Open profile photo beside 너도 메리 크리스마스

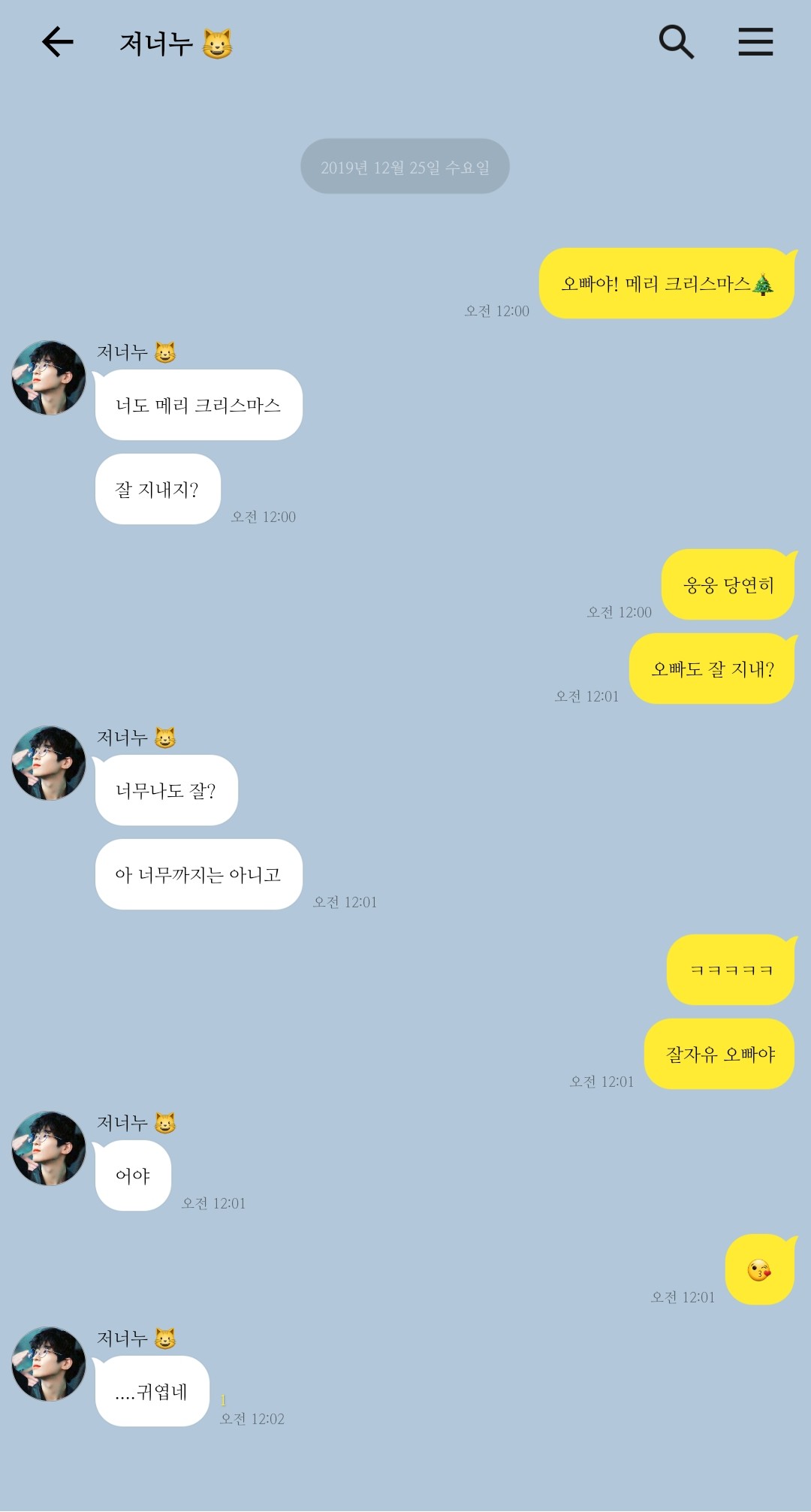click(x=49, y=378)
